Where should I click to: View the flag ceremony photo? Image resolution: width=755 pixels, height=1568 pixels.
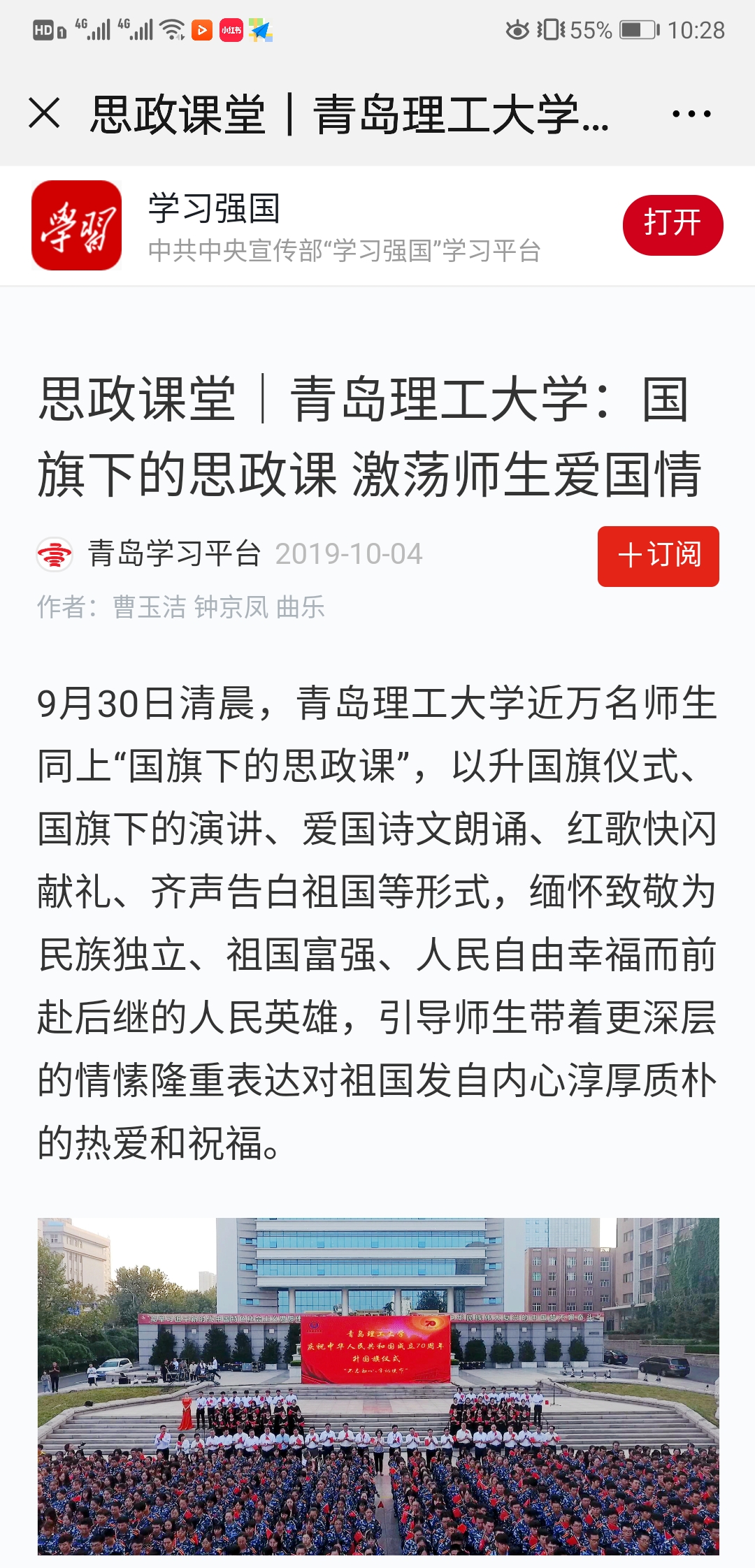click(x=377, y=1386)
